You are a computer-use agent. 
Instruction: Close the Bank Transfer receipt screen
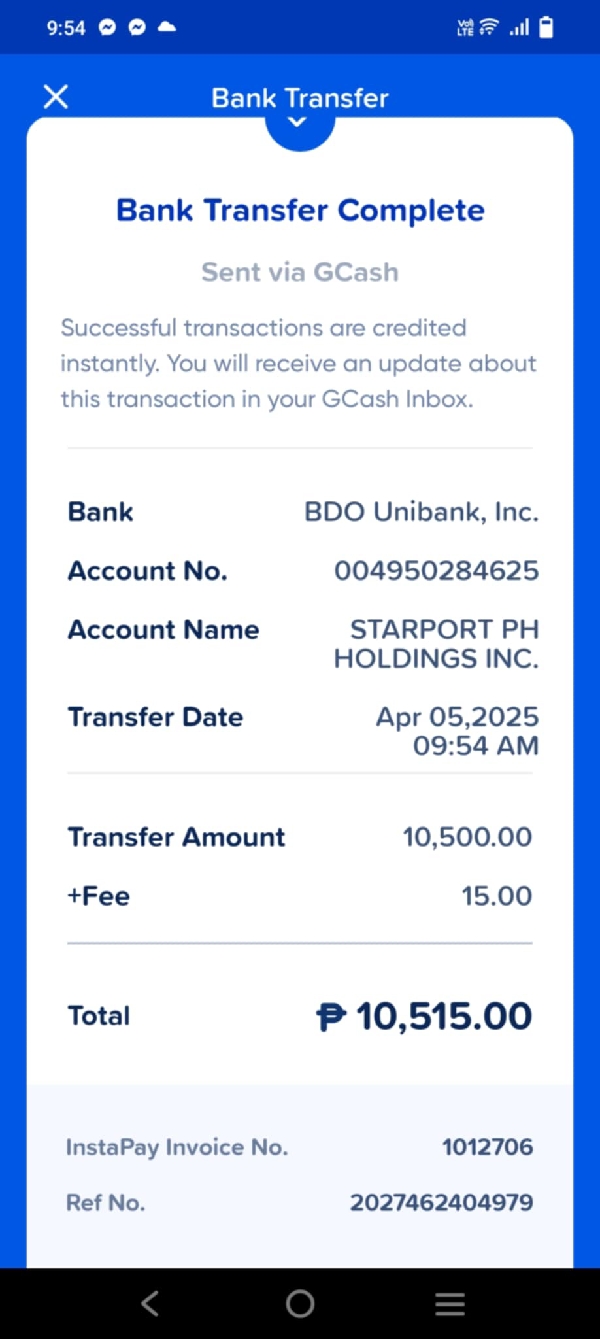pos(56,96)
